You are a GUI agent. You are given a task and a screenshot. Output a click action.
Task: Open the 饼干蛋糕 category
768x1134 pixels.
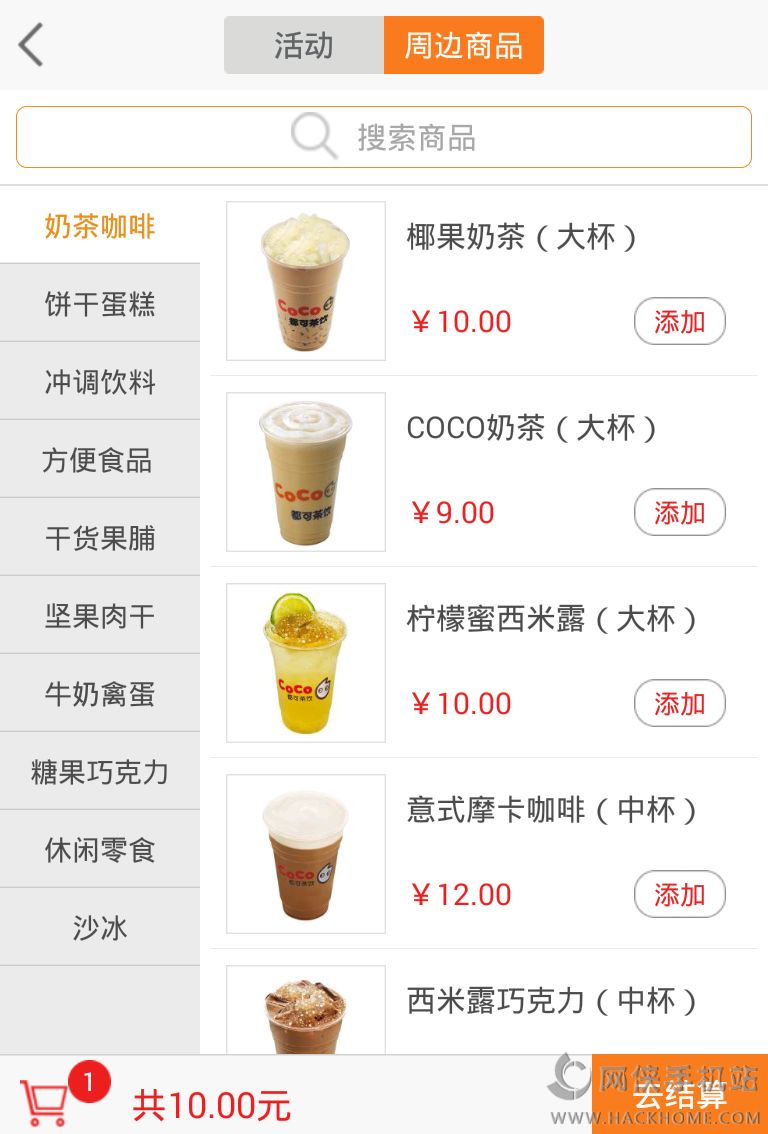coord(100,304)
